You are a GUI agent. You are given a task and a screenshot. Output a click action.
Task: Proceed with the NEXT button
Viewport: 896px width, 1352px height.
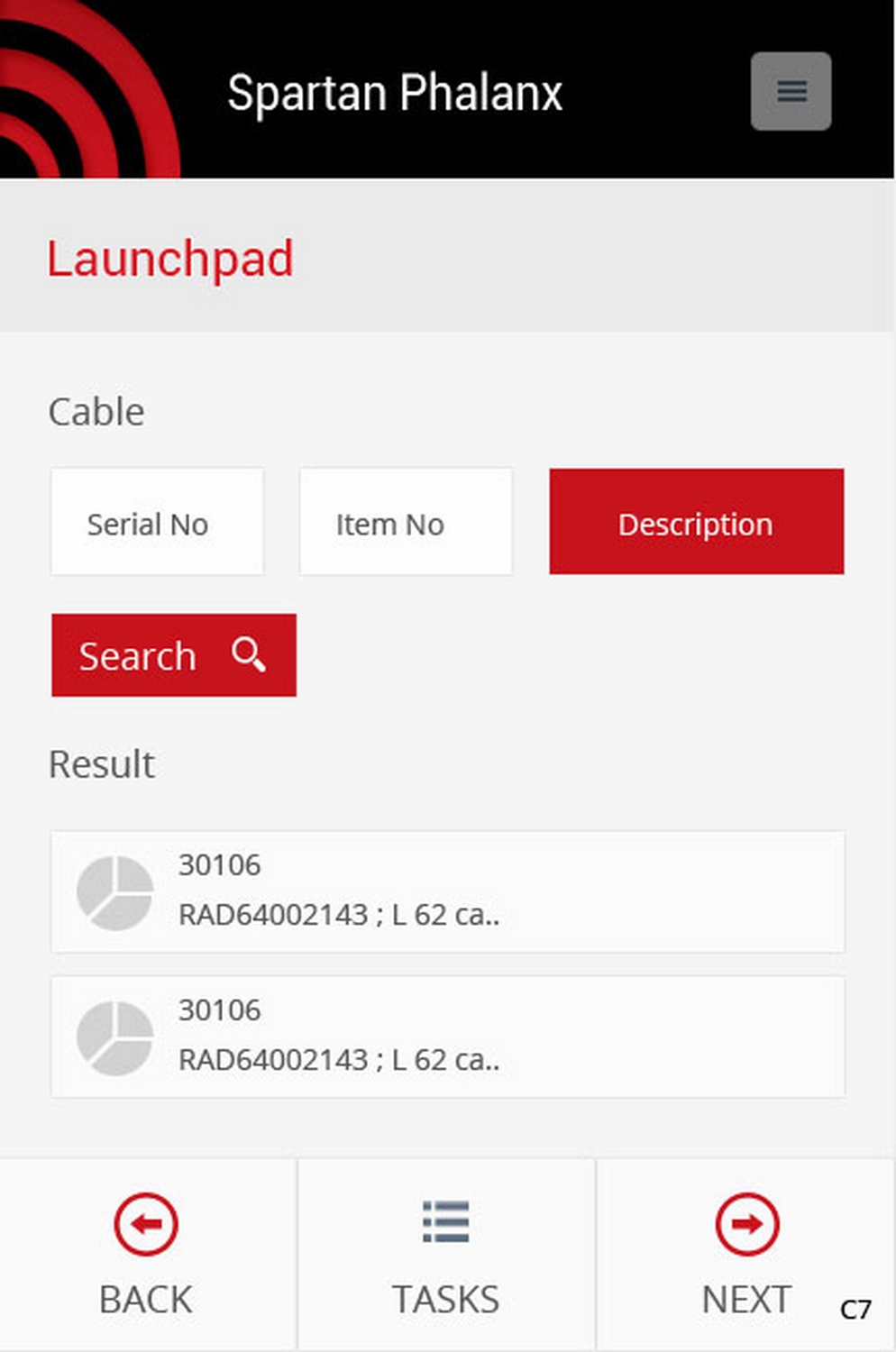745,1255
